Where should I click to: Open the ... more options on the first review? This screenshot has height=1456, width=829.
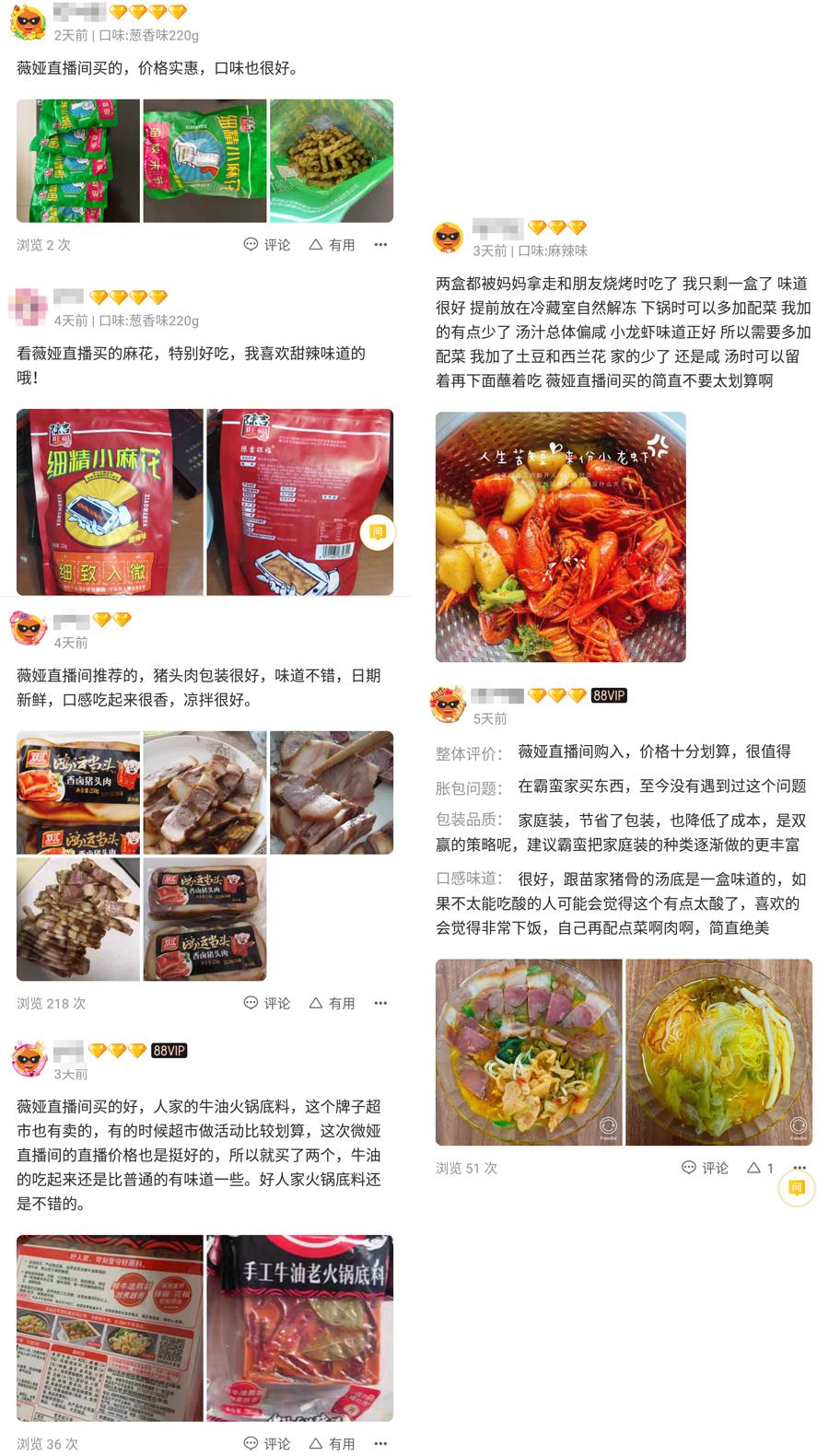(379, 244)
